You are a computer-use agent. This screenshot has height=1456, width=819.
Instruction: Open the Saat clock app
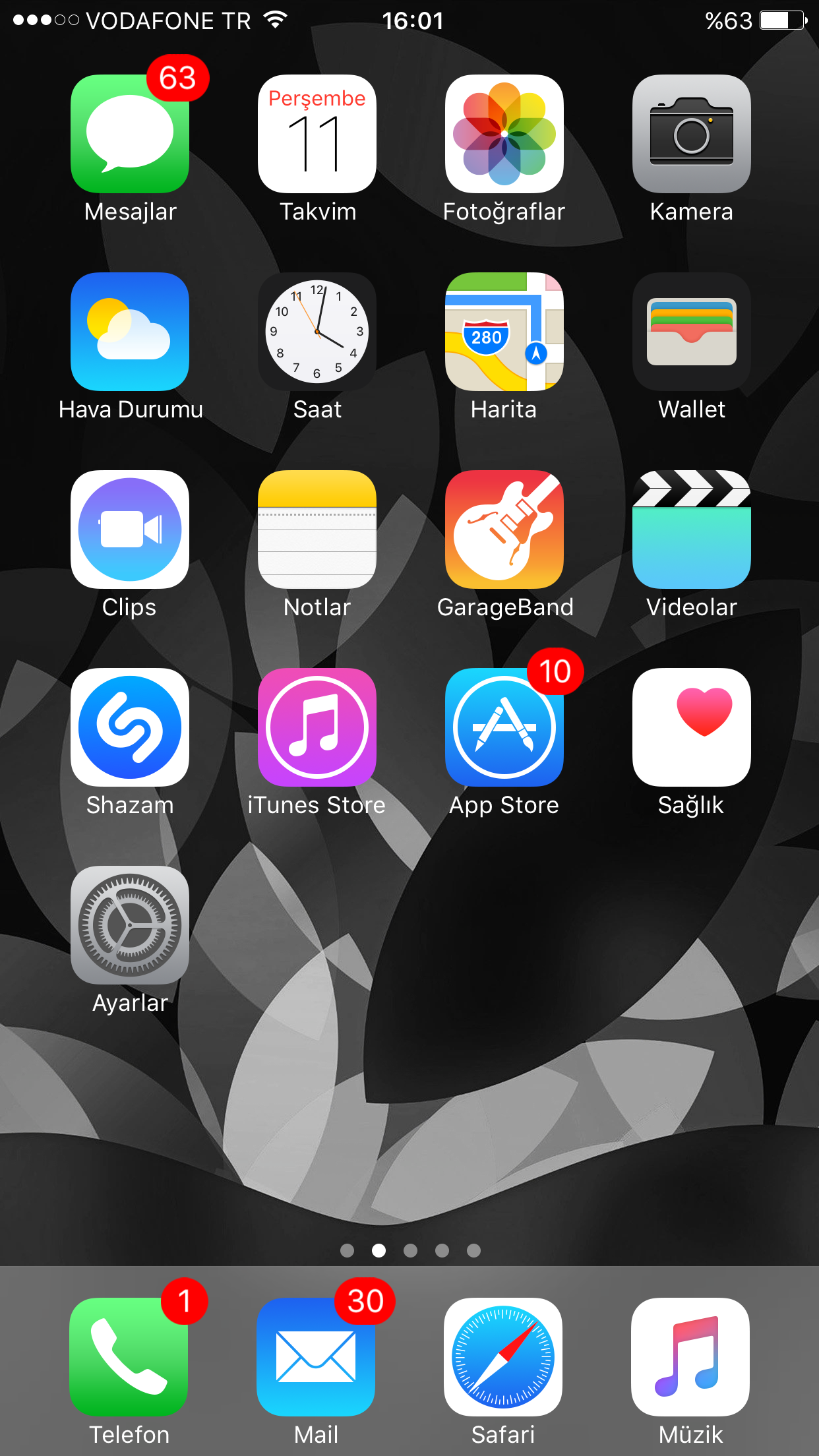pyautogui.click(x=317, y=332)
